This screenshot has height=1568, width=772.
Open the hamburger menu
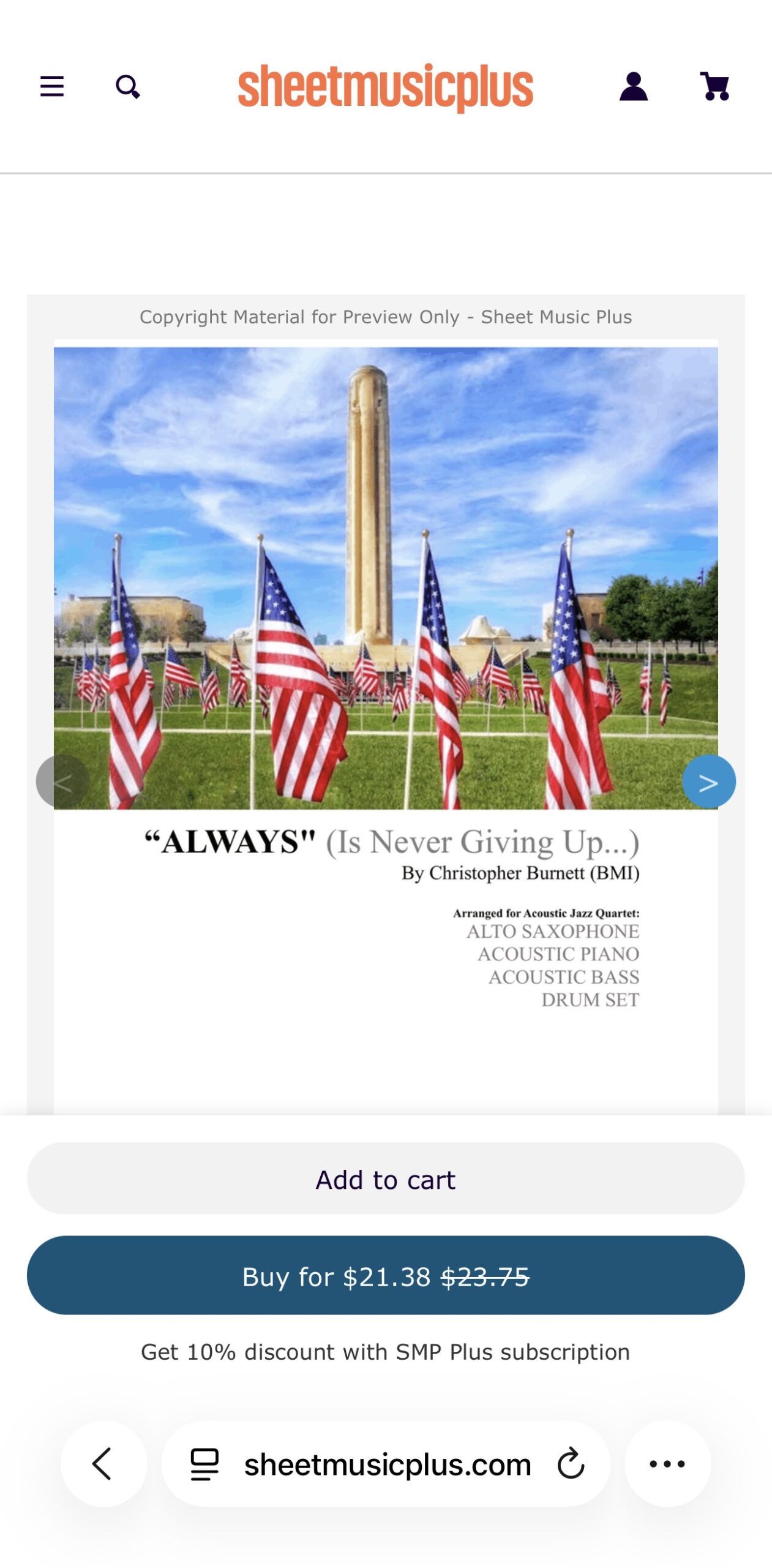tap(52, 86)
